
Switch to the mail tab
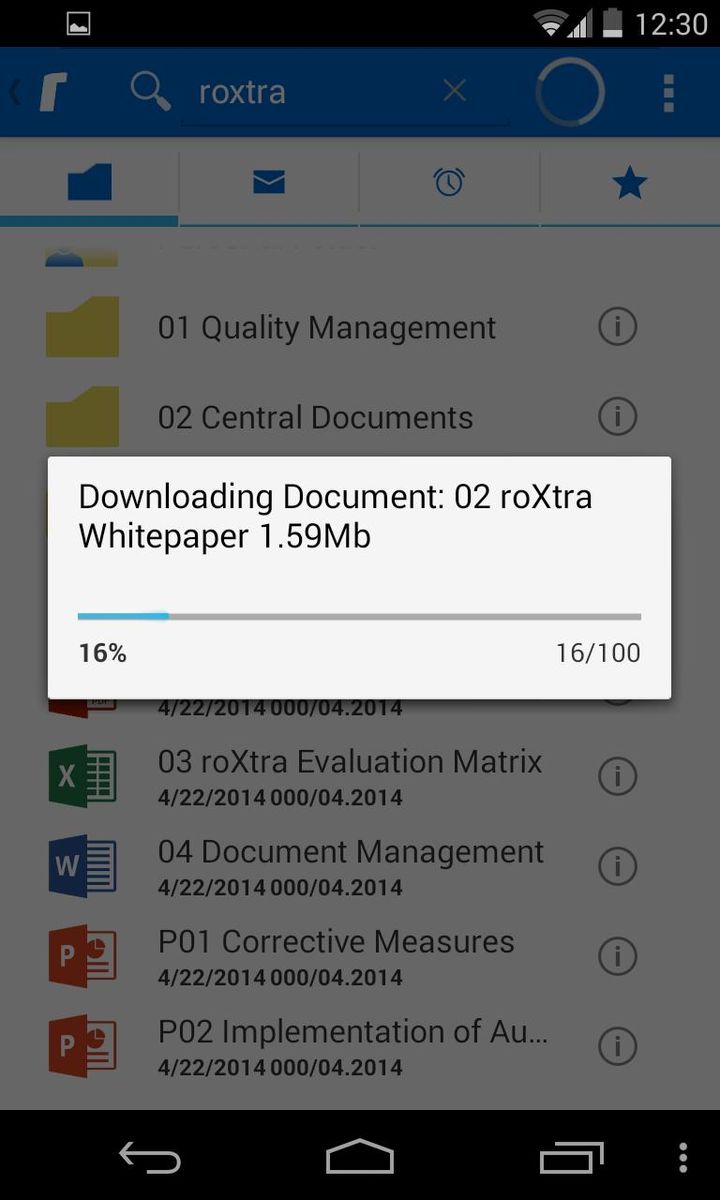[x=269, y=183]
